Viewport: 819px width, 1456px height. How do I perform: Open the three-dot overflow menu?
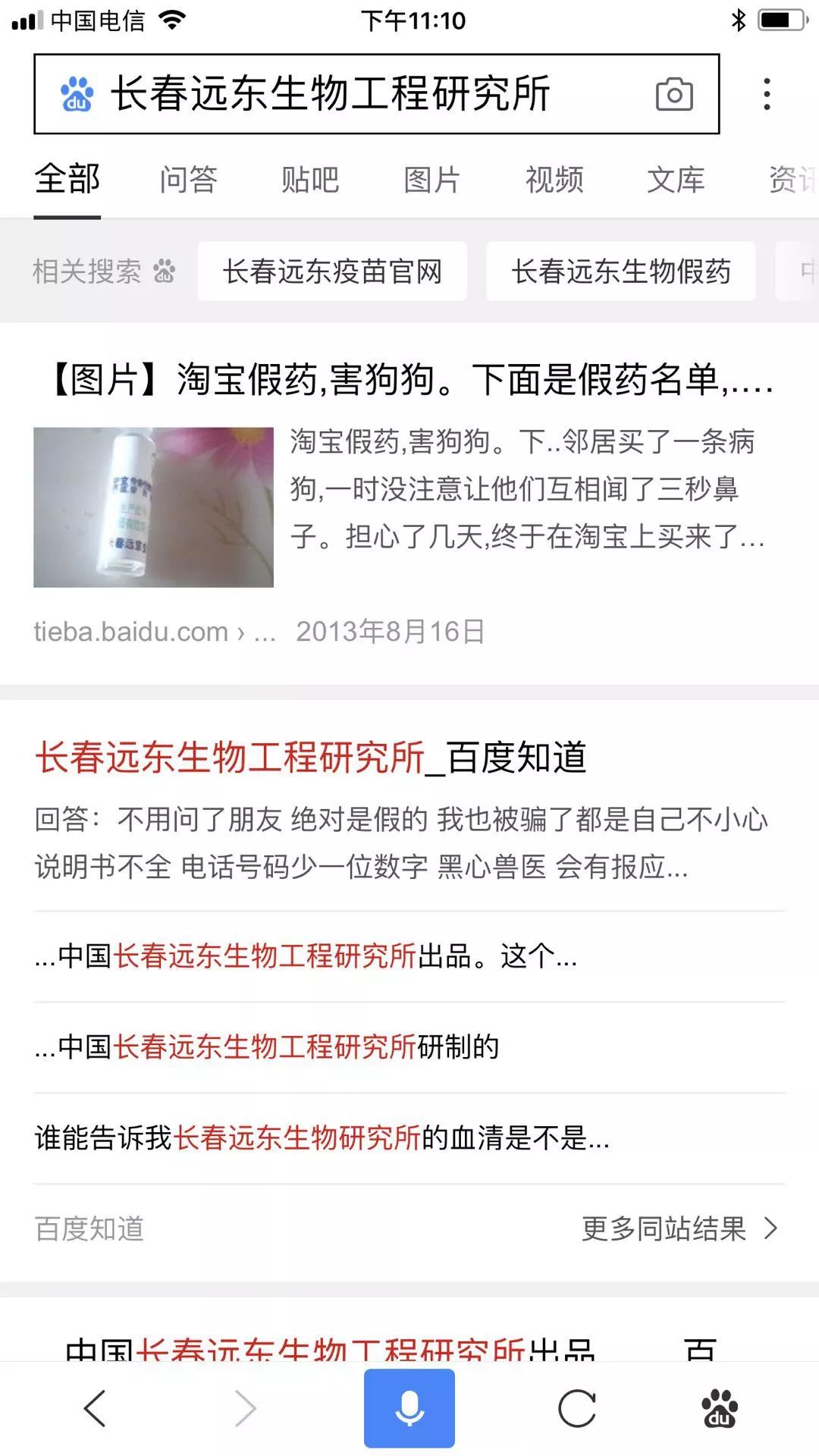pyautogui.click(x=769, y=94)
